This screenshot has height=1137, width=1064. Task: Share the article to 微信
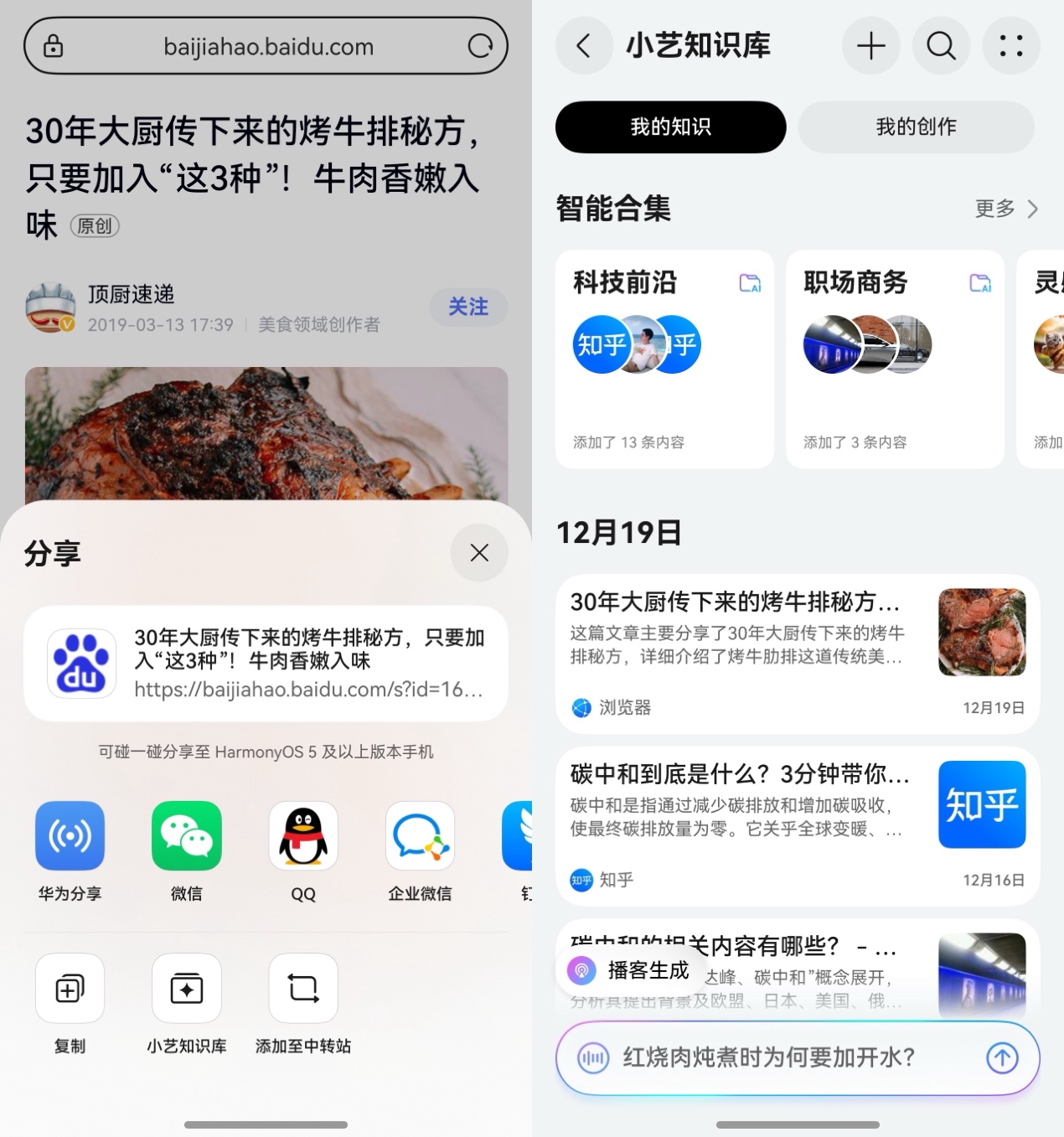click(x=186, y=836)
